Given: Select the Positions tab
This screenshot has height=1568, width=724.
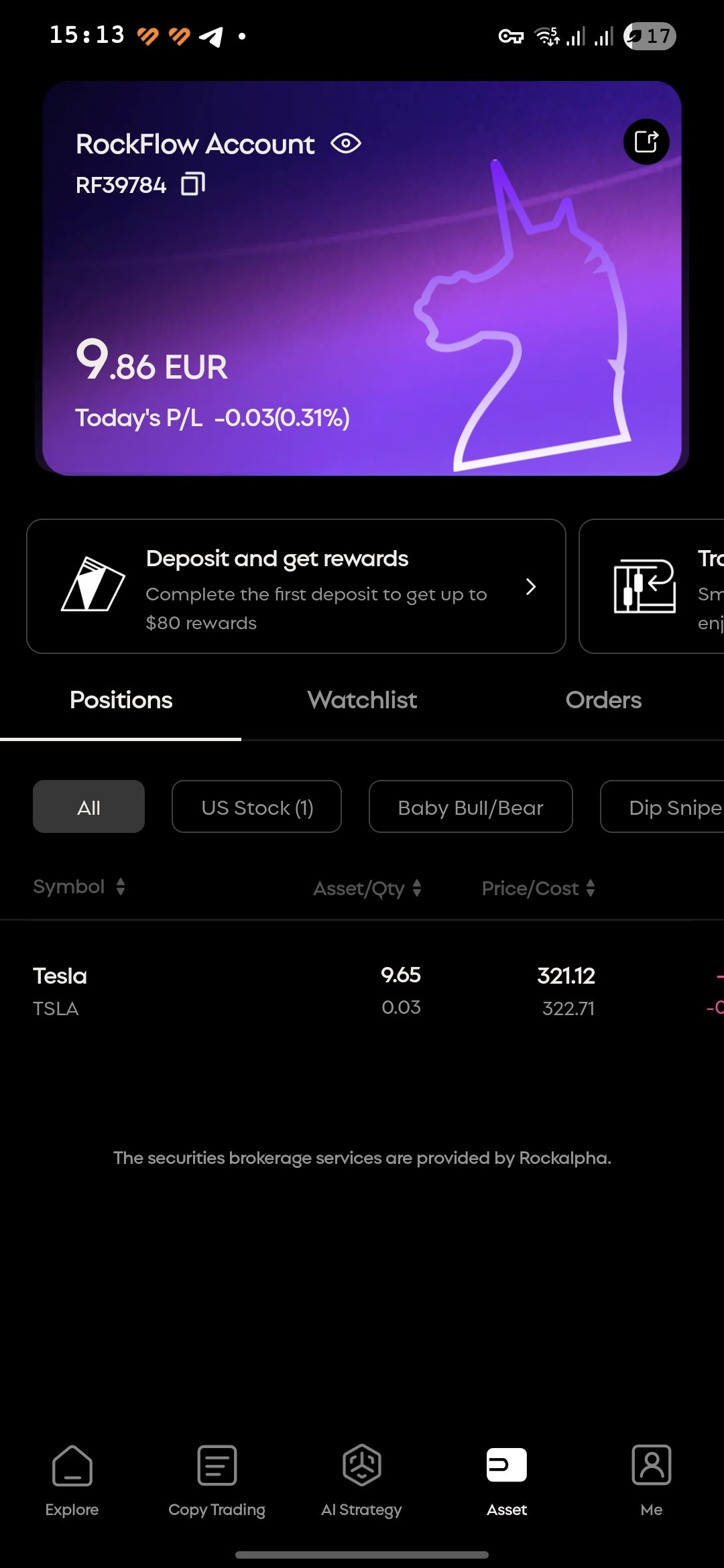Looking at the screenshot, I should coord(121,700).
